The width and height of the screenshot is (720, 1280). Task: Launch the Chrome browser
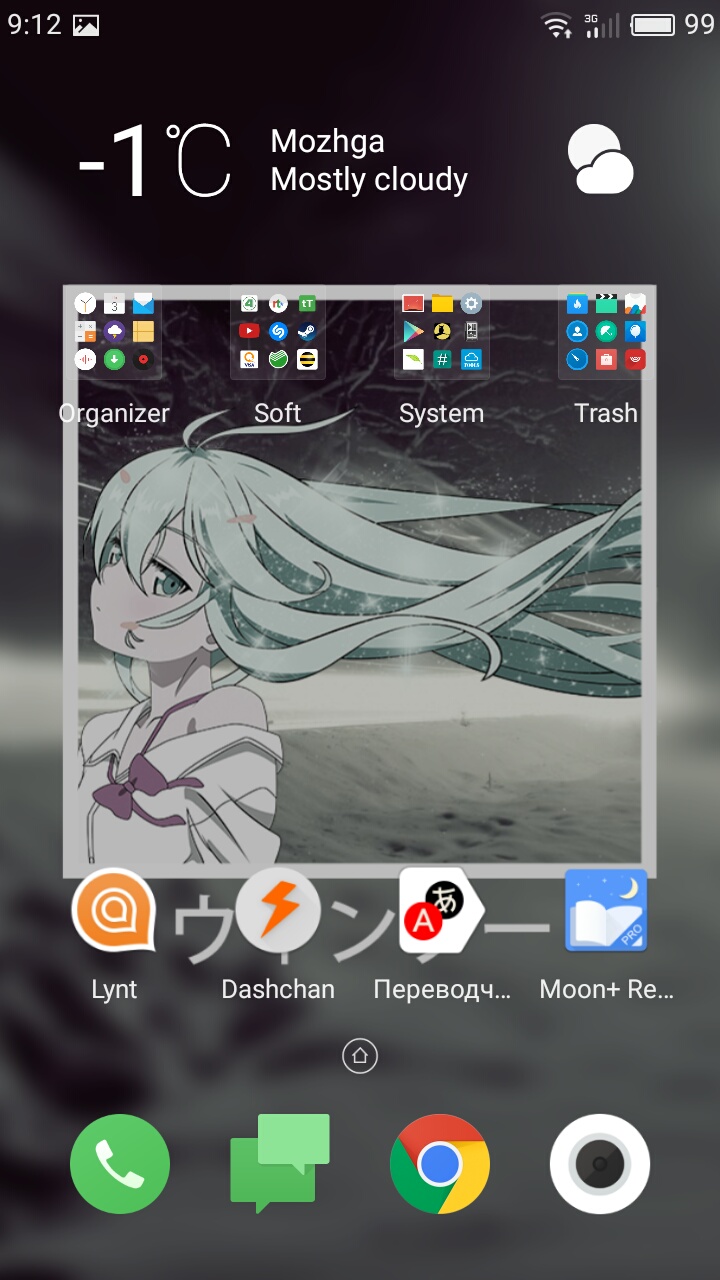pyautogui.click(x=440, y=1164)
